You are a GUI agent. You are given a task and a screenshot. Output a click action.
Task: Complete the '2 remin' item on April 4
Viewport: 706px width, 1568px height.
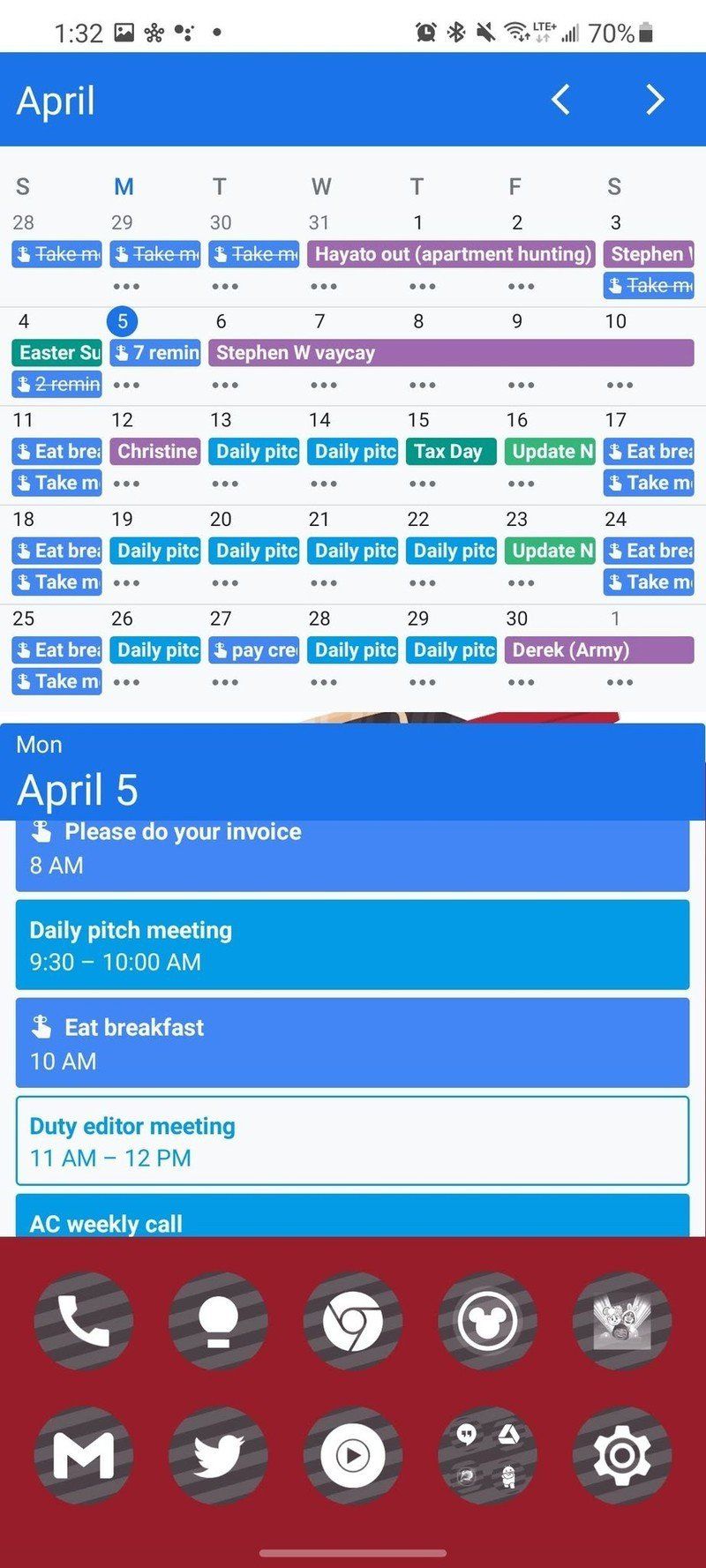(23, 384)
